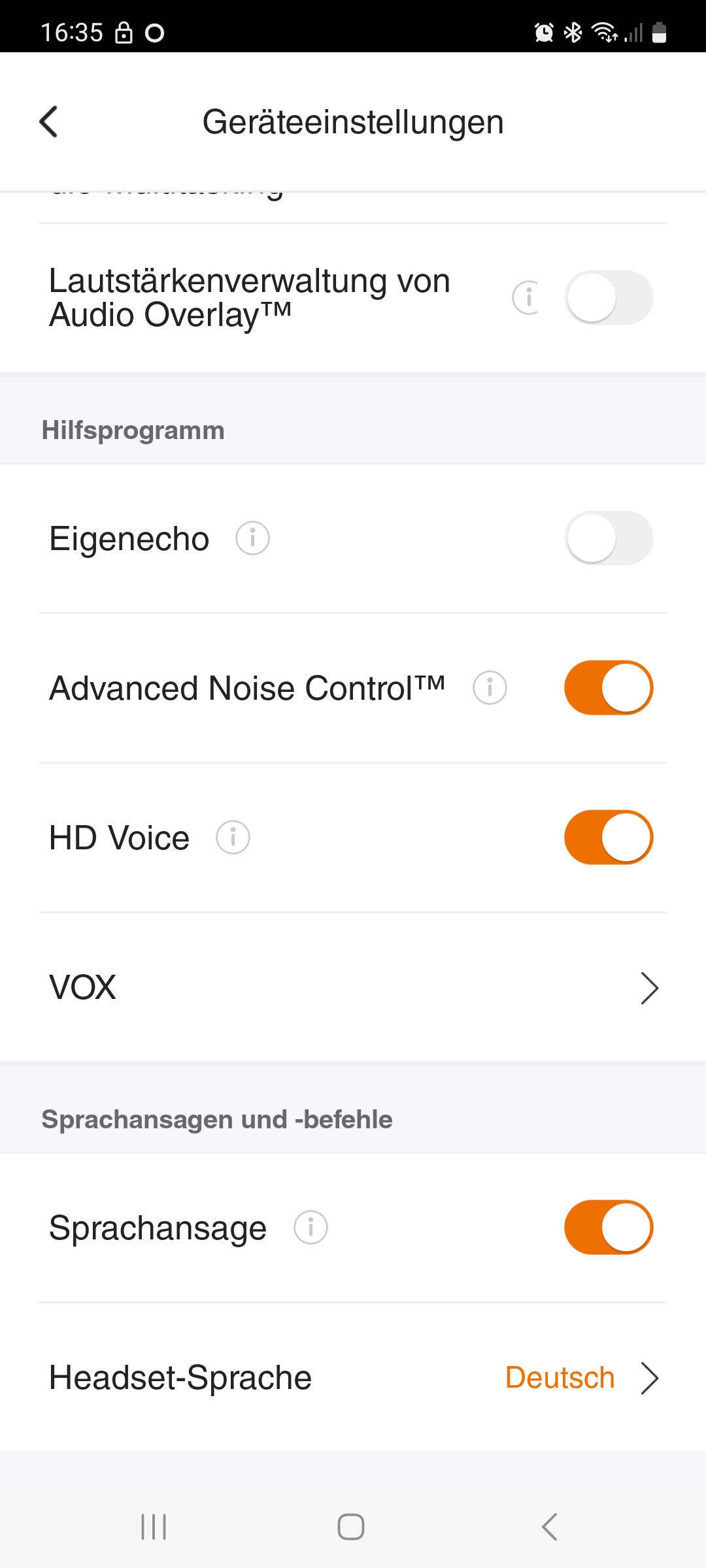Go back from Geräteeinstellungen
Image resolution: width=706 pixels, height=1568 pixels.
click(x=49, y=122)
